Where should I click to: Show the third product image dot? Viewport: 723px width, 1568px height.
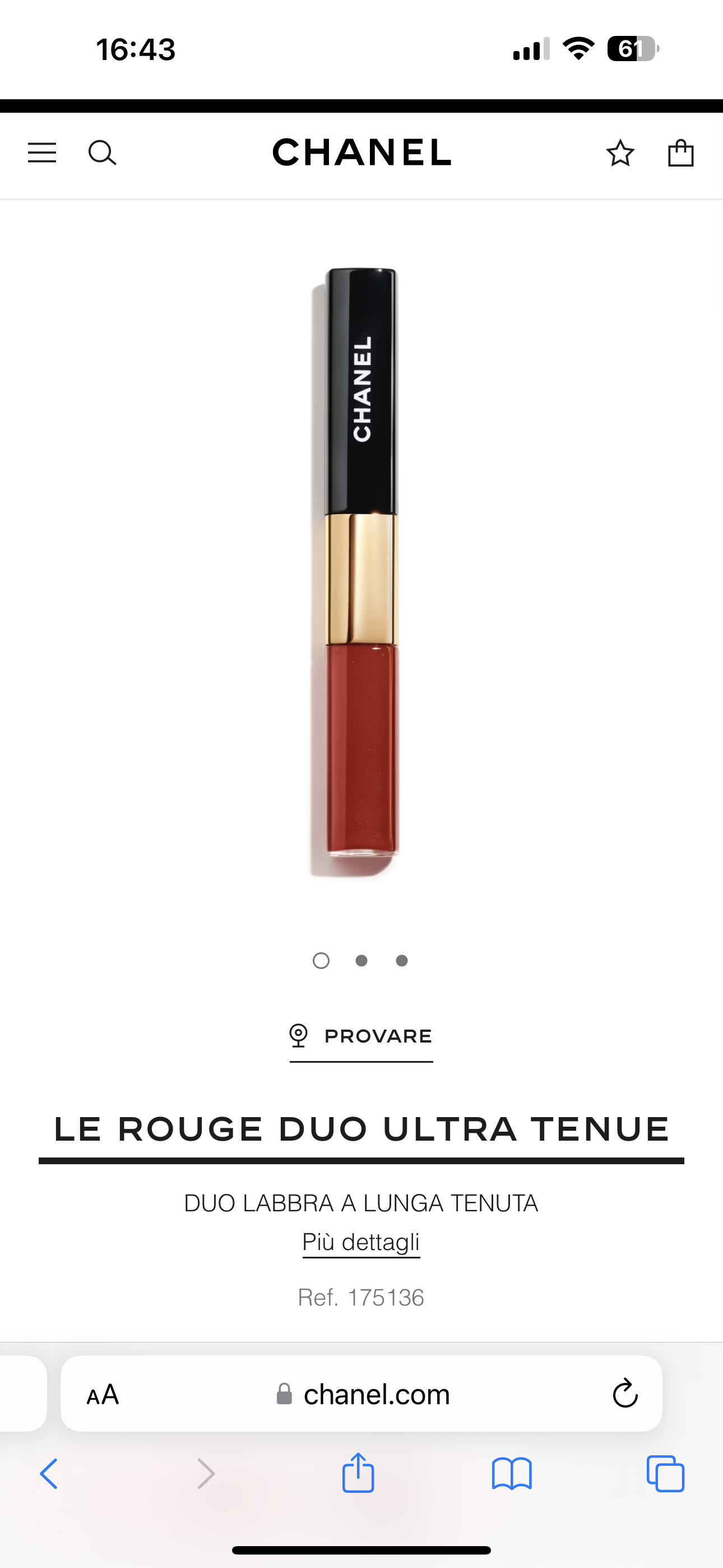[402, 961]
